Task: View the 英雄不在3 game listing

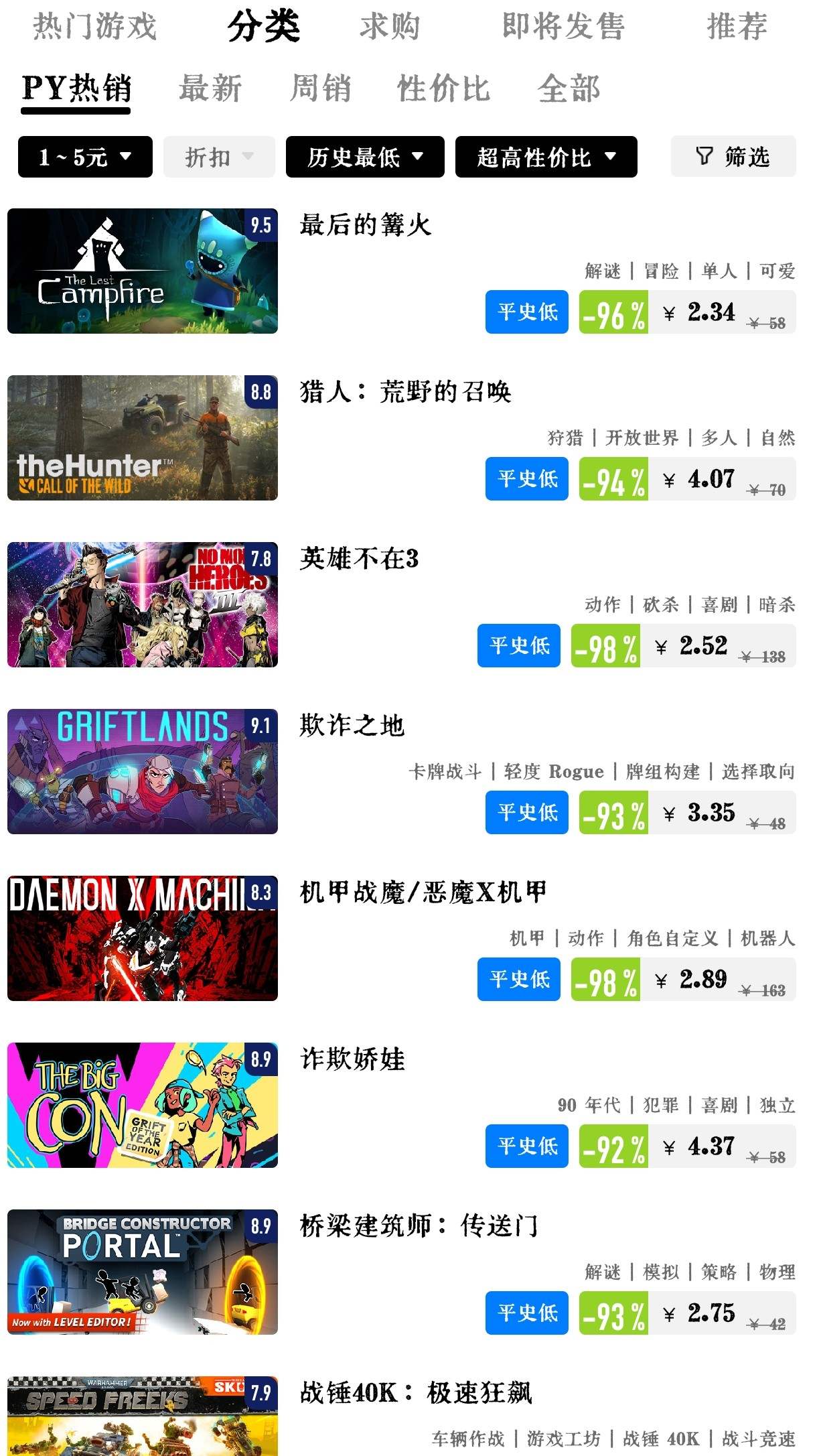Action: tap(359, 559)
